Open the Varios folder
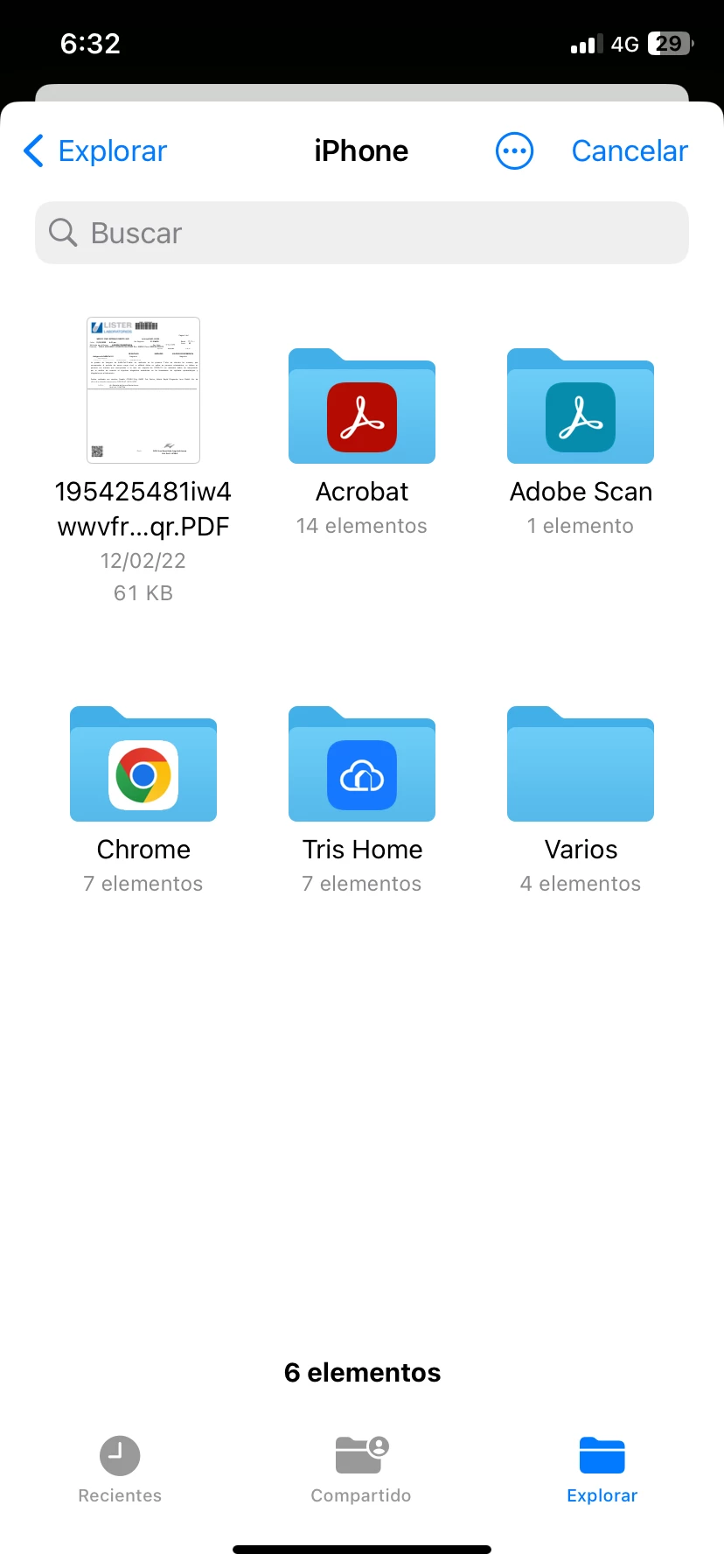Image resolution: width=724 pixels, height=1568 pixels. click(581, 766)
